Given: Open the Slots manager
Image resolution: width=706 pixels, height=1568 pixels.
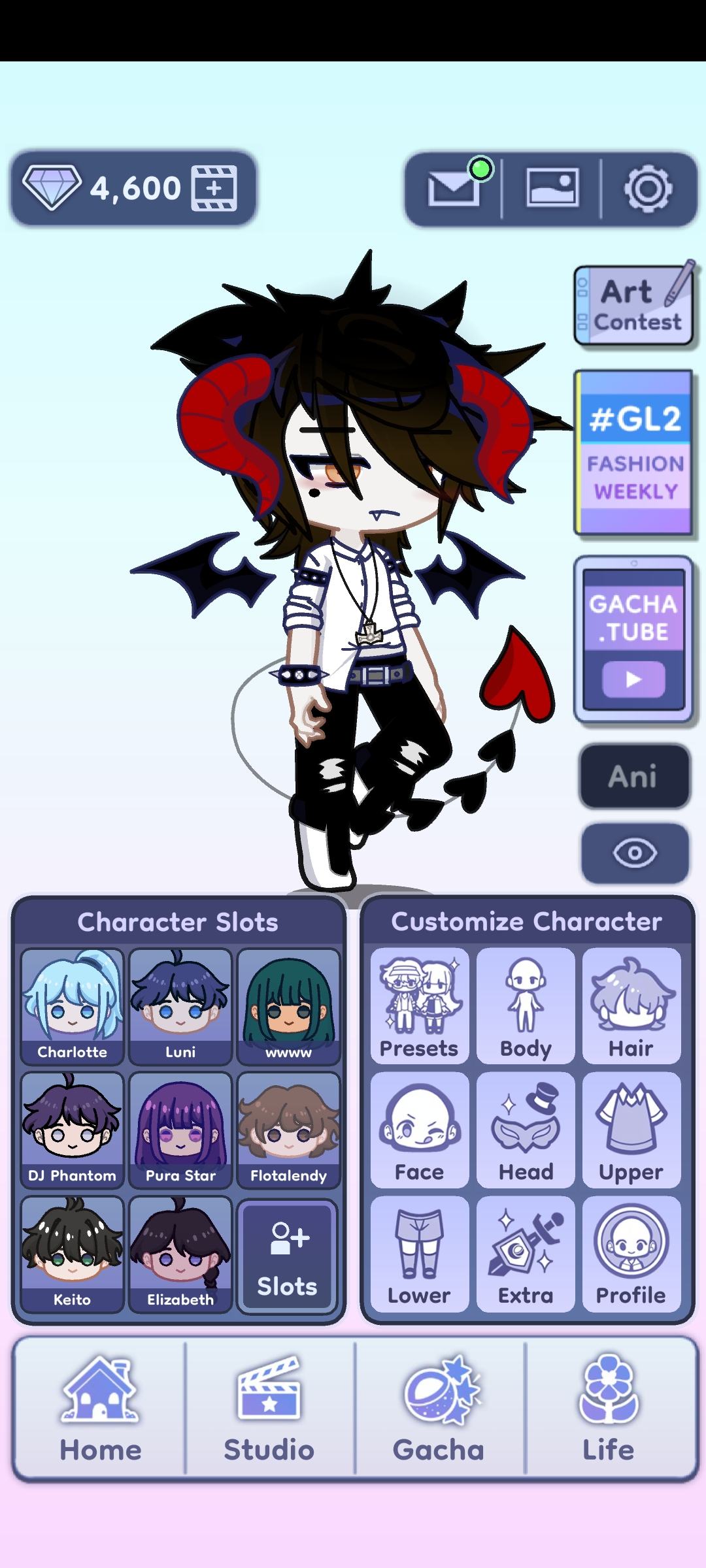Looking at the screenshot, I should [288, 1256].
